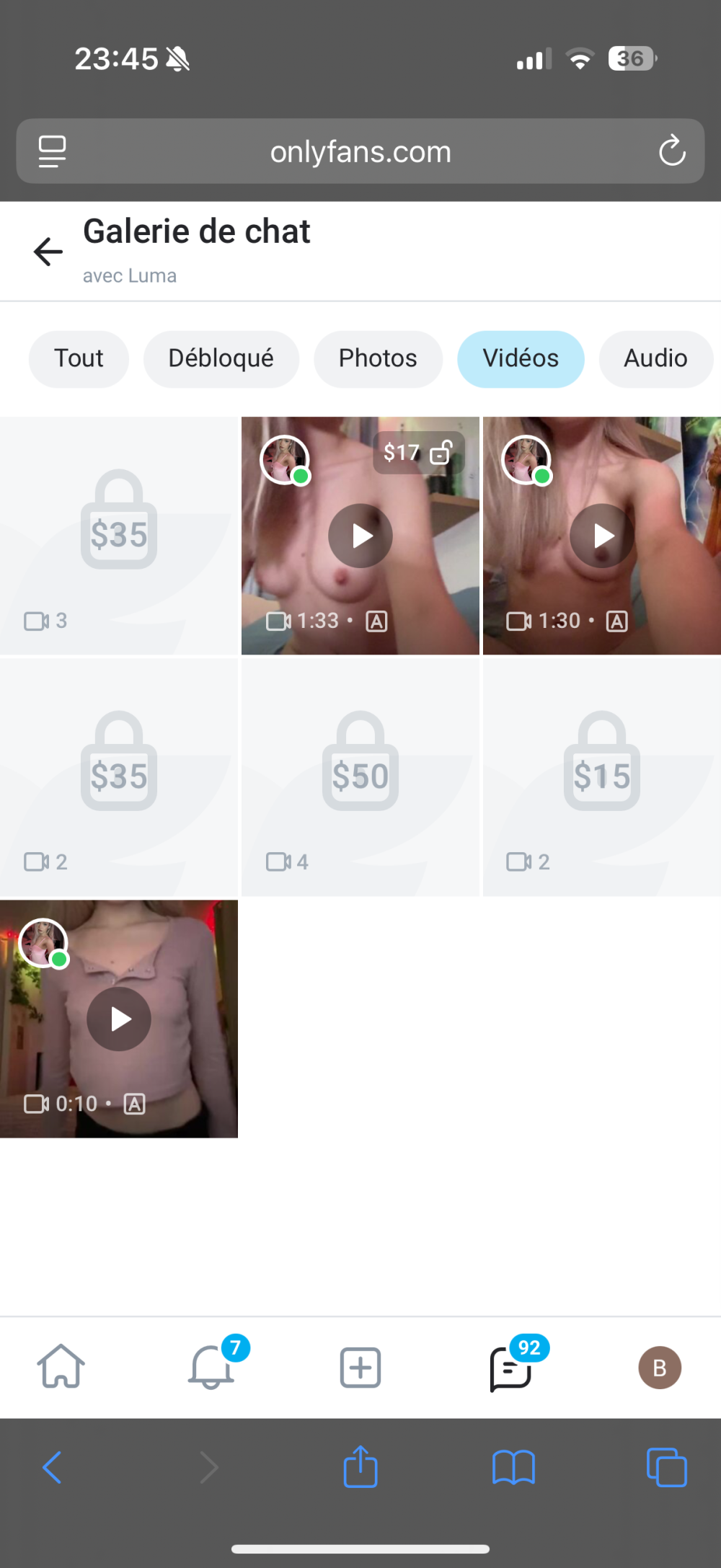
Task: Switch to the Audio filter
Action: [655, 358]
